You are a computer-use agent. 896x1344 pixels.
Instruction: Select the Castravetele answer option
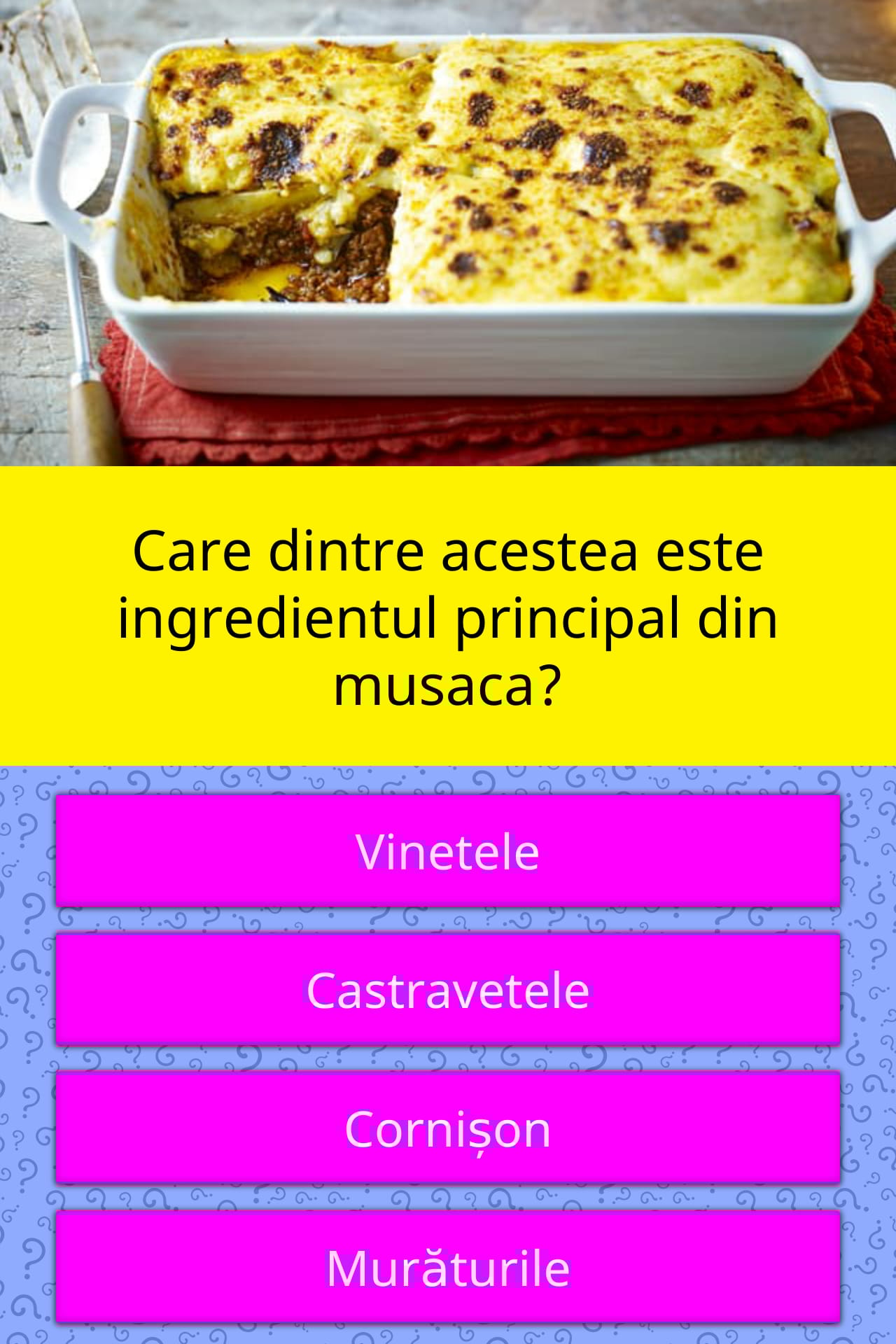tap(448, 990)
